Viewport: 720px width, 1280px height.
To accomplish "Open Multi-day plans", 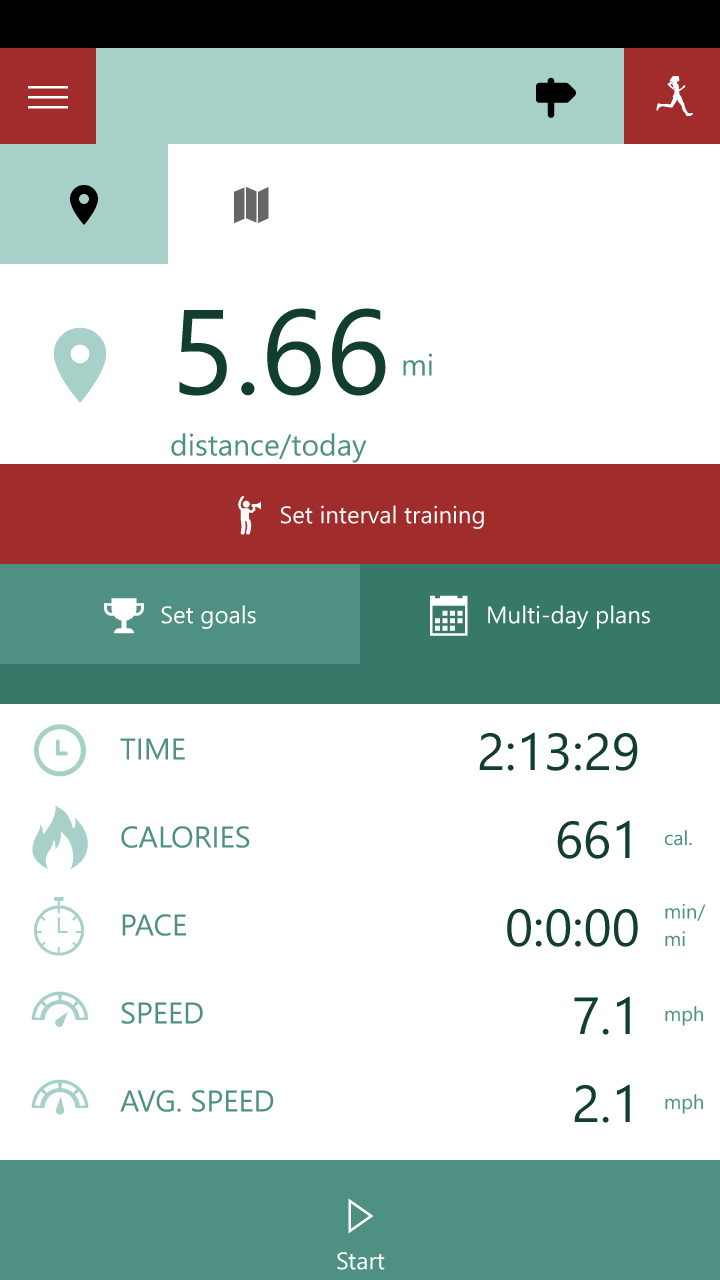I will (540, 615).
